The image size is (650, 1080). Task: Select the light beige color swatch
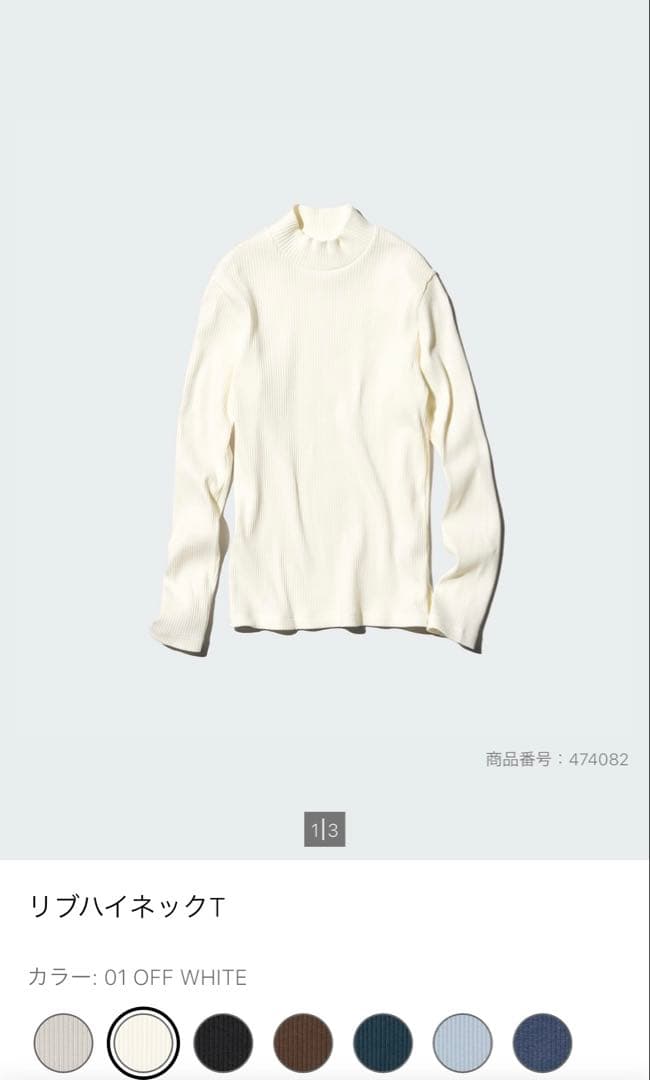(63, 1042)
